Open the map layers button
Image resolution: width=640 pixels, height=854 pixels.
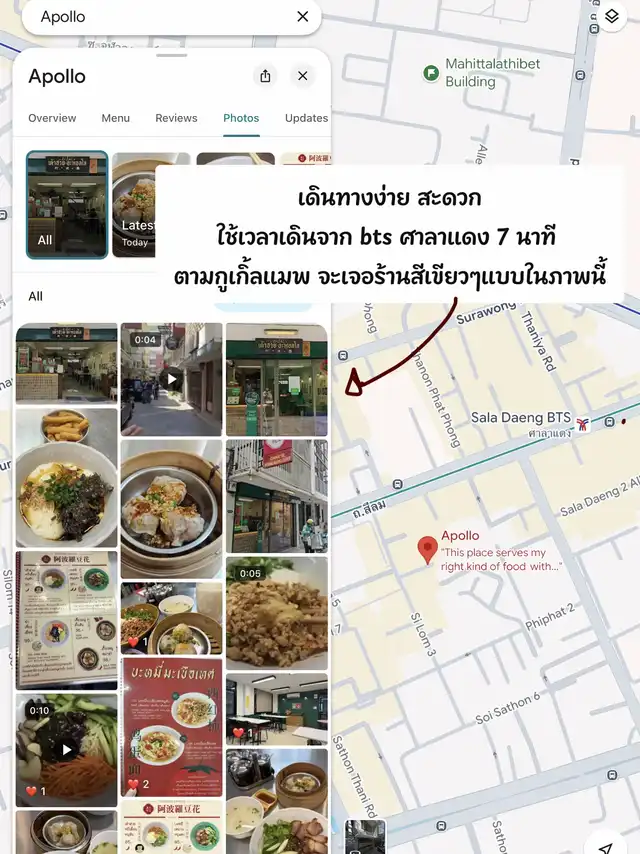(612, 17)
